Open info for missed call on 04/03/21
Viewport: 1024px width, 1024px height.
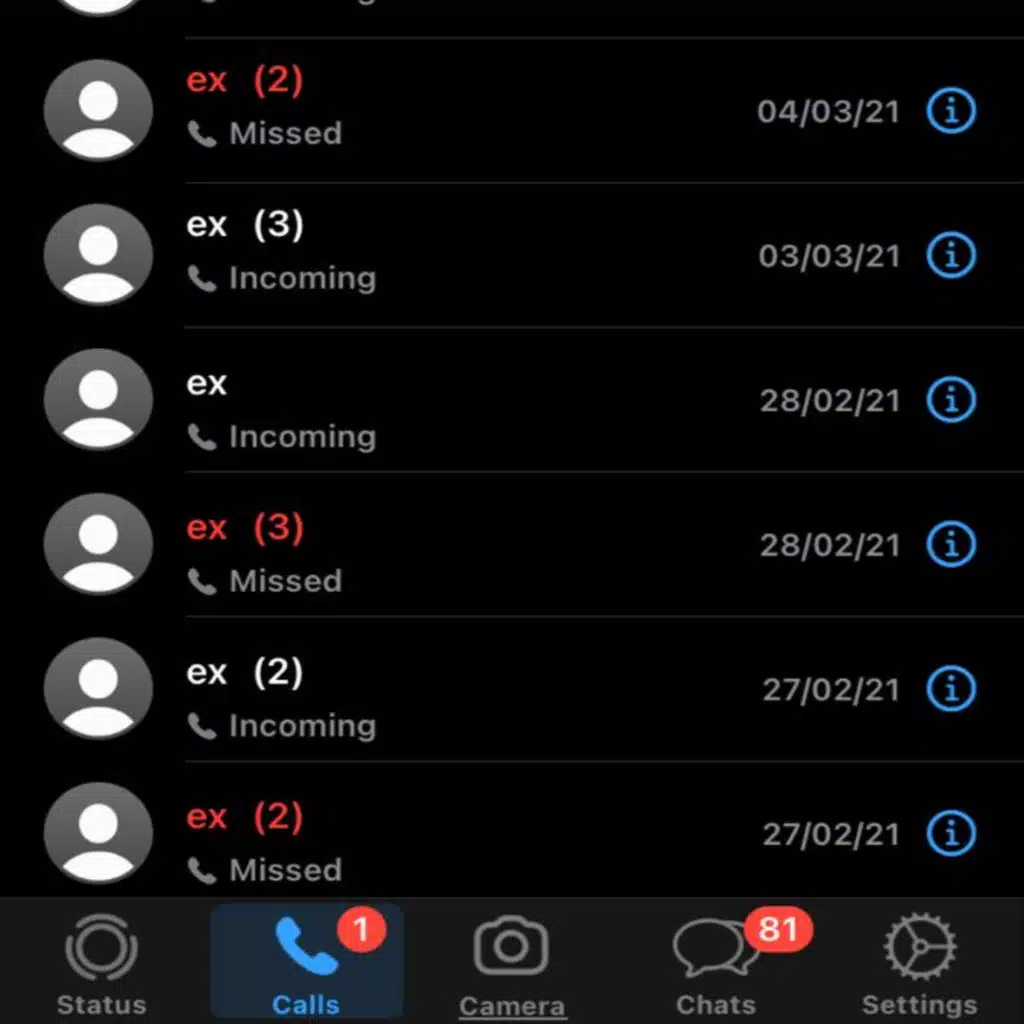[x=950, y=111]
